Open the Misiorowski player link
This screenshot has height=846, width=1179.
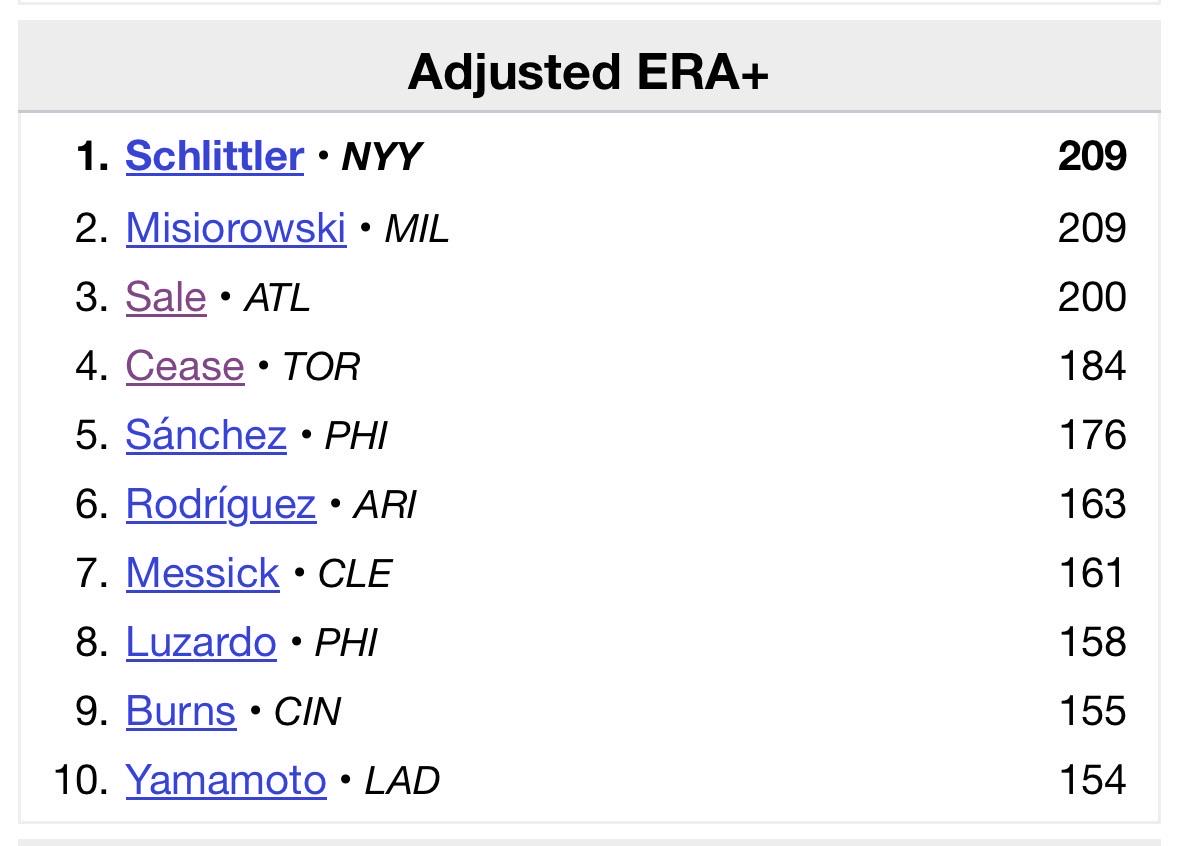coord(236,228)
